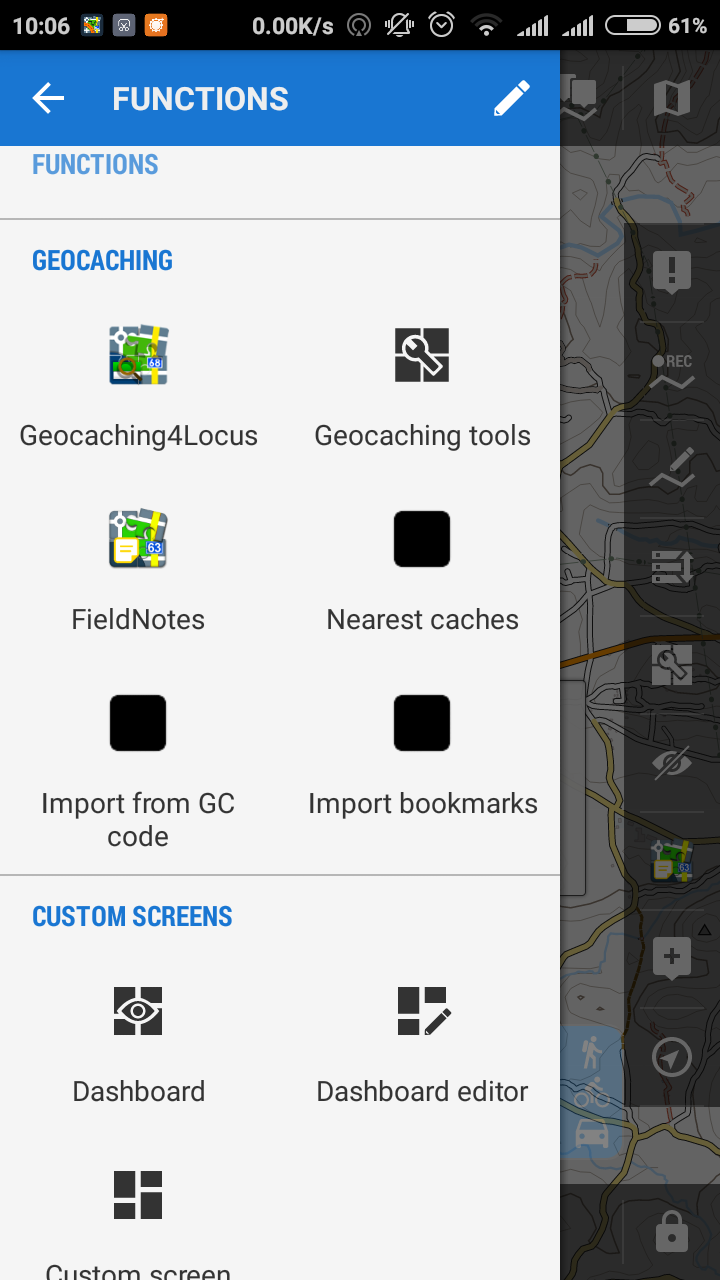Go back from the Functions panel
The width and height of the screenshot is (720, 1280).
48,98
